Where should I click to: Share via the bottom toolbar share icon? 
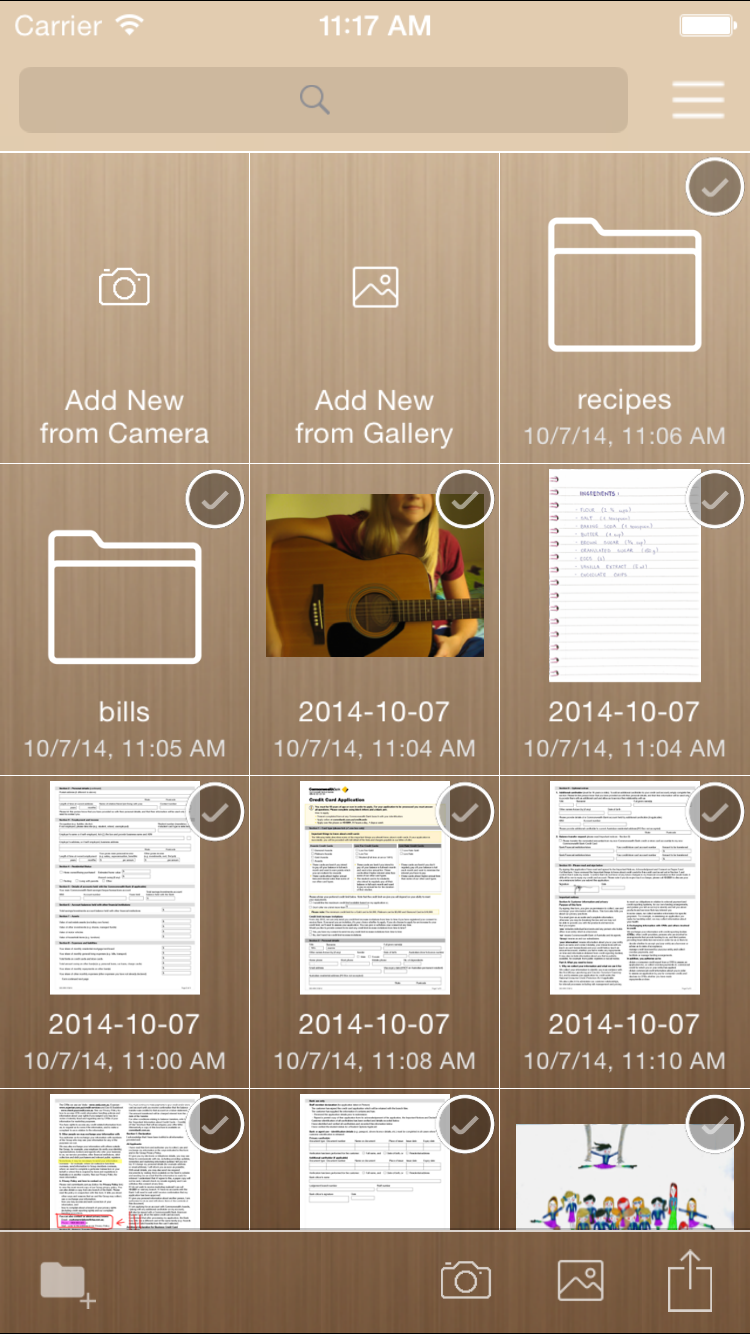pos(690,1281)
